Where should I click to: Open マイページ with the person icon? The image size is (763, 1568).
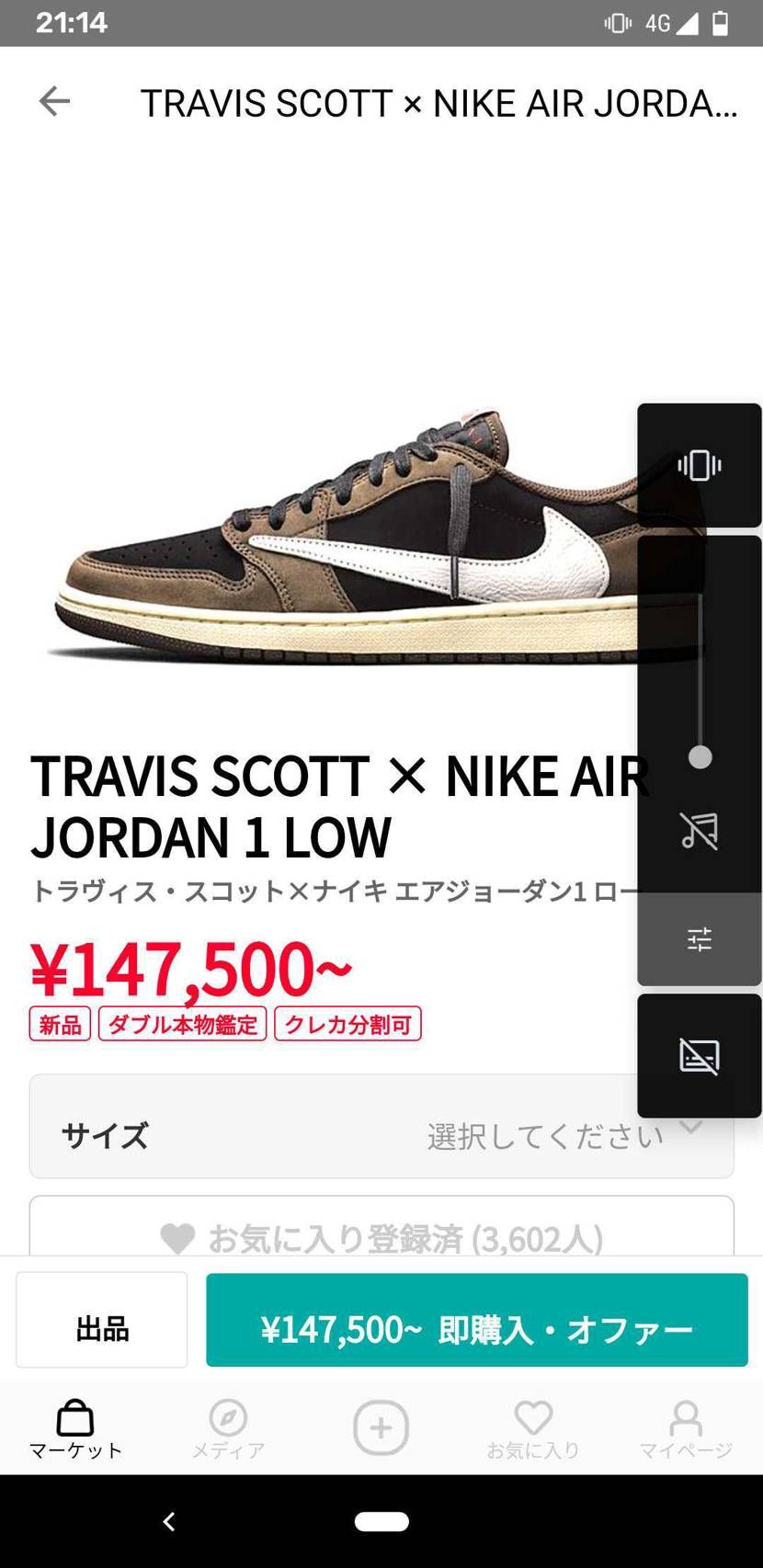pos(686,1426)
